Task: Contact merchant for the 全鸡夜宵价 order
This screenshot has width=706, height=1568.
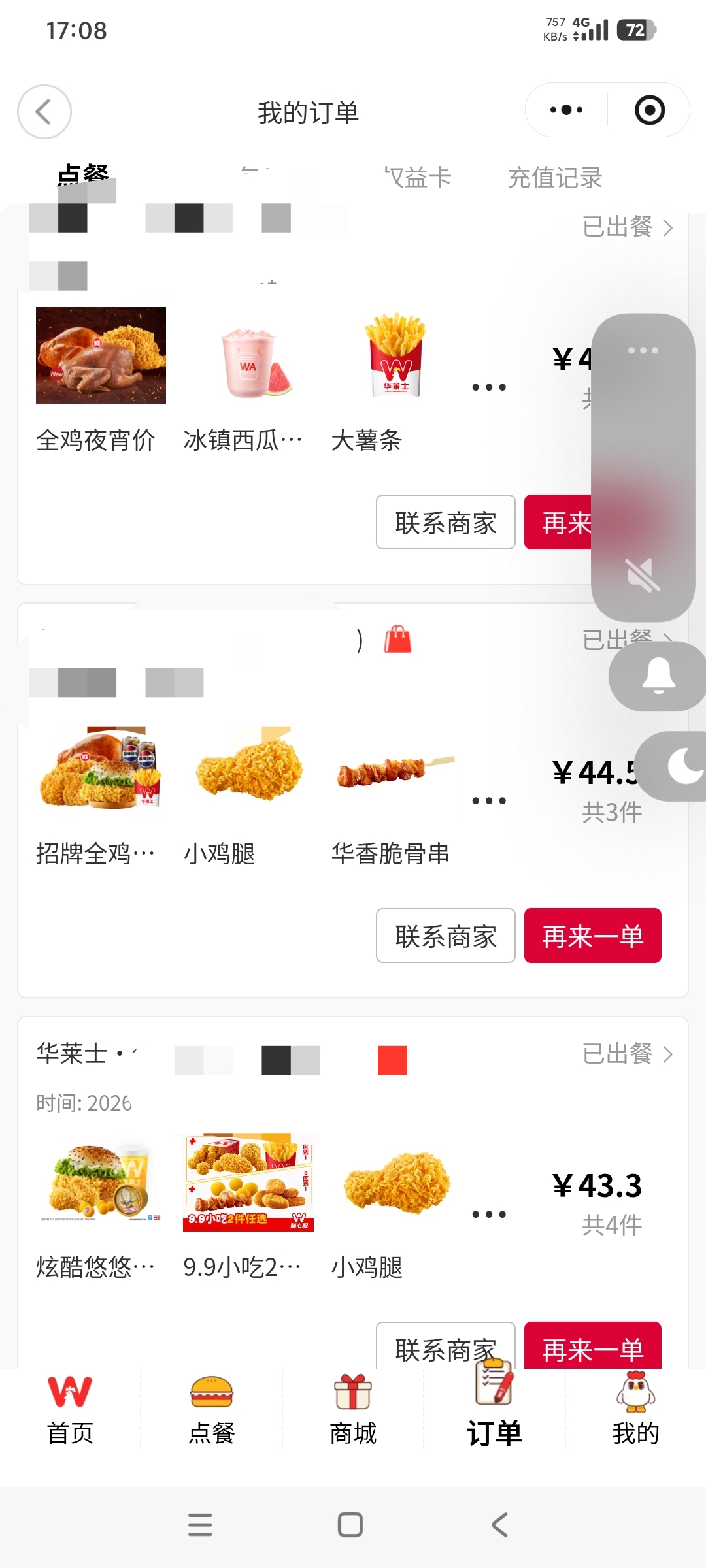Action: [446, 522]
